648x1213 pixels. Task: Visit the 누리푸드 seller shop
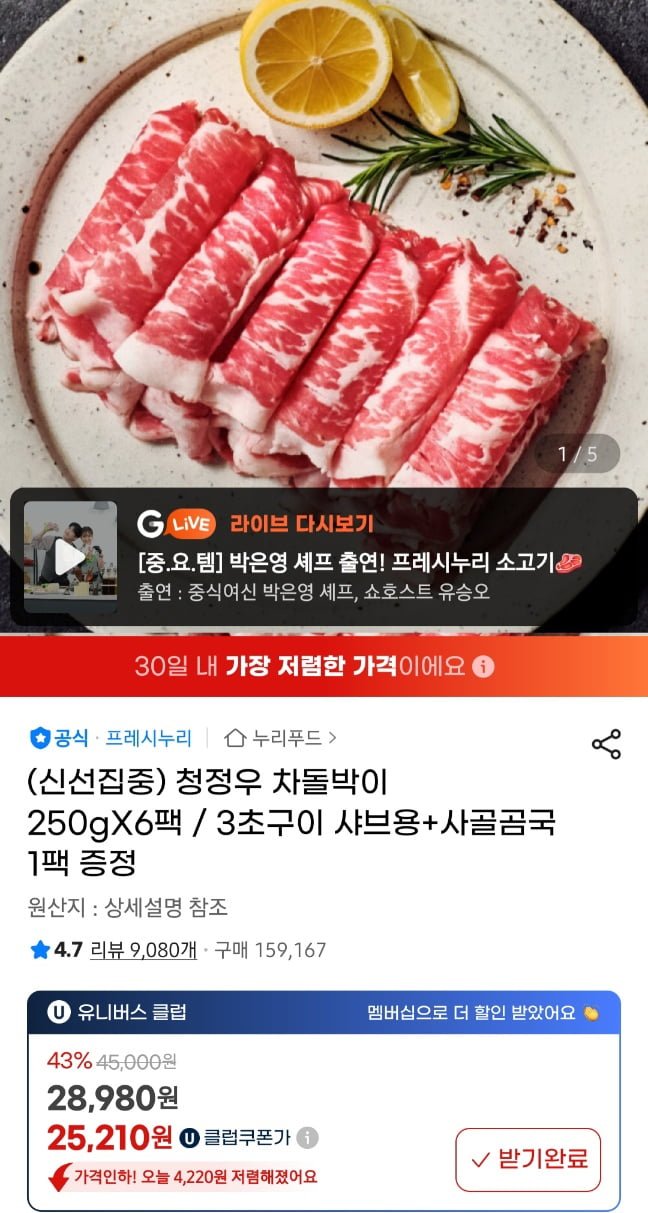[x=282, y=738]
